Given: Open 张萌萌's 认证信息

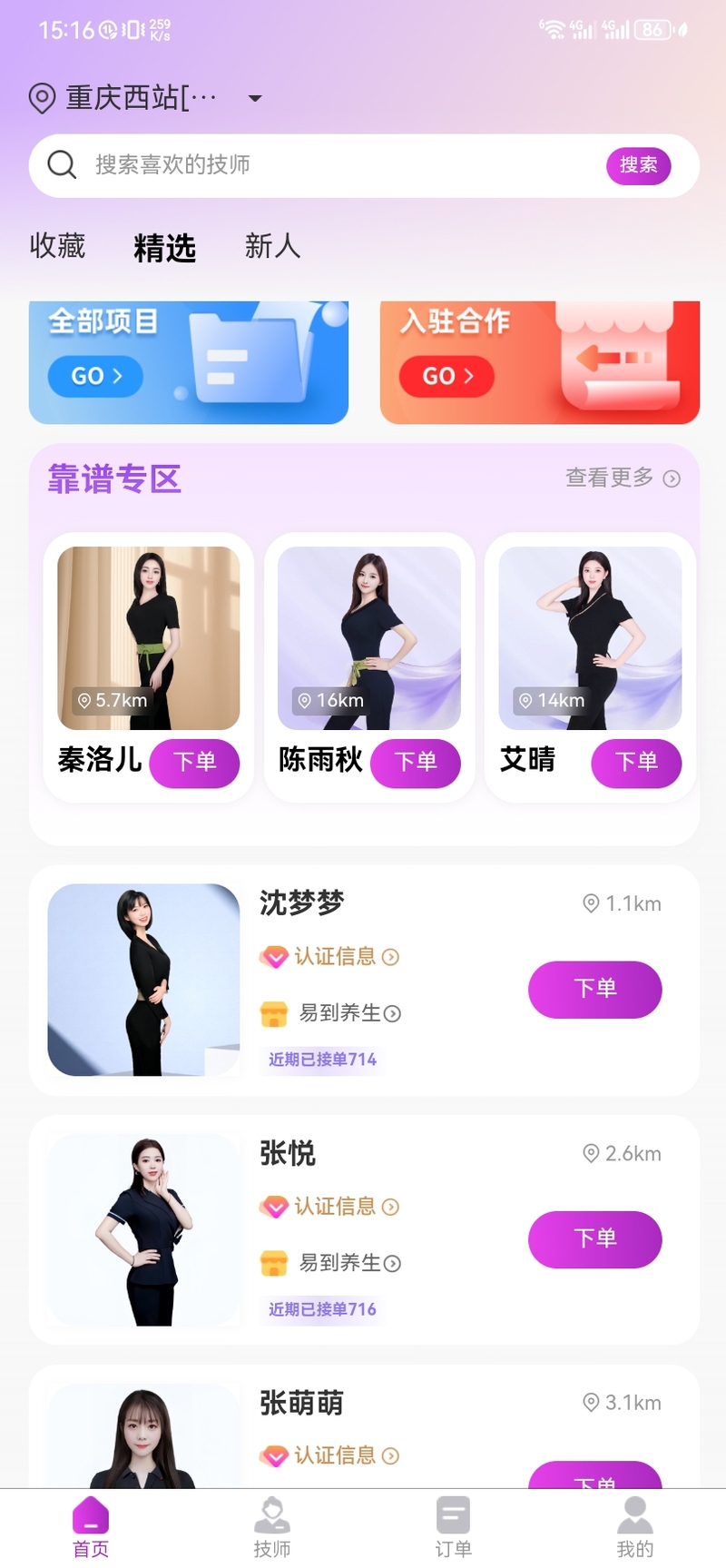Looking at the screenshot, I should pos(334,1455).
